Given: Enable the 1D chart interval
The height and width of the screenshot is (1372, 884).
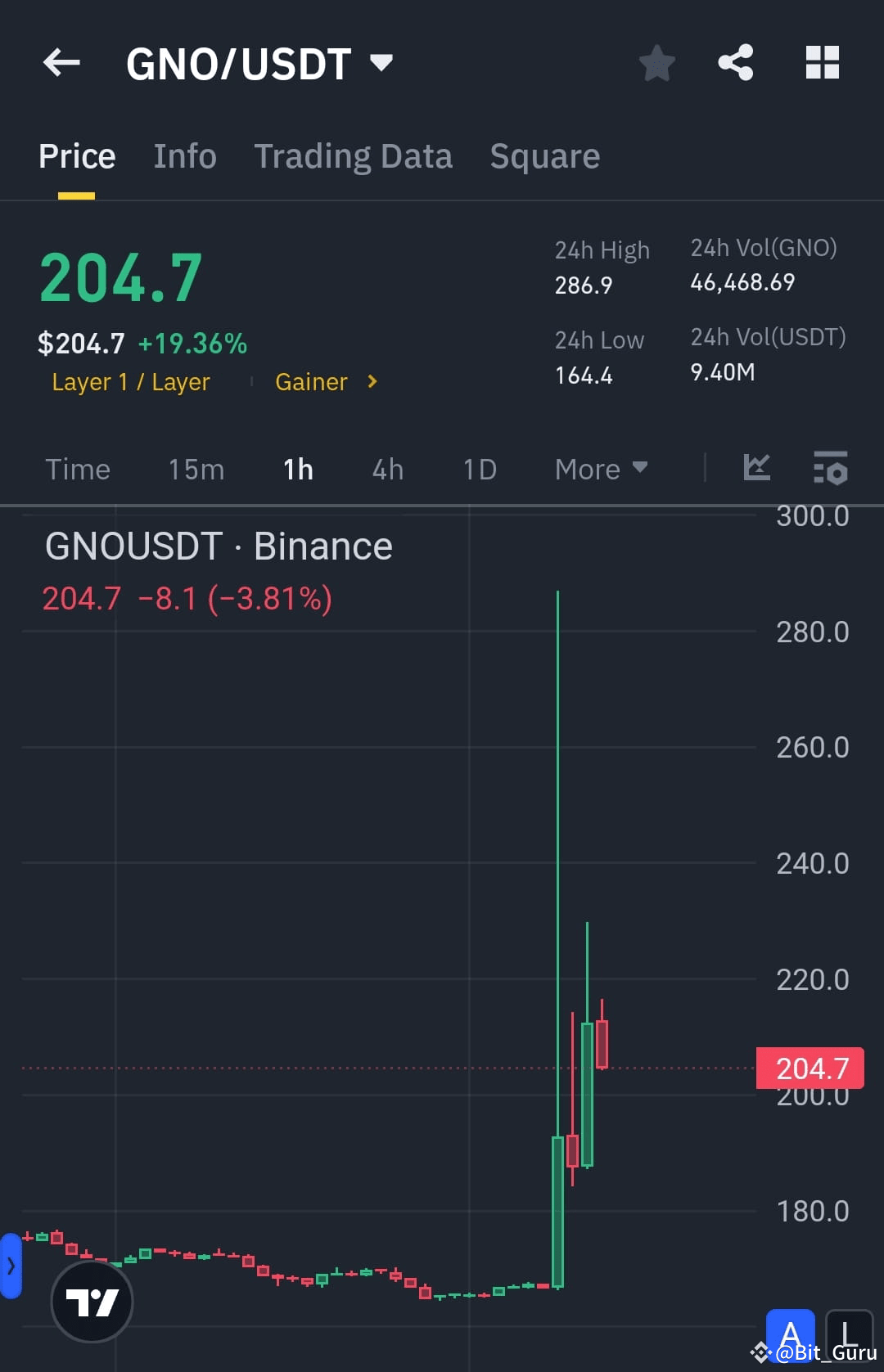Looking at the screenshot, I should [x=479, y=469].
